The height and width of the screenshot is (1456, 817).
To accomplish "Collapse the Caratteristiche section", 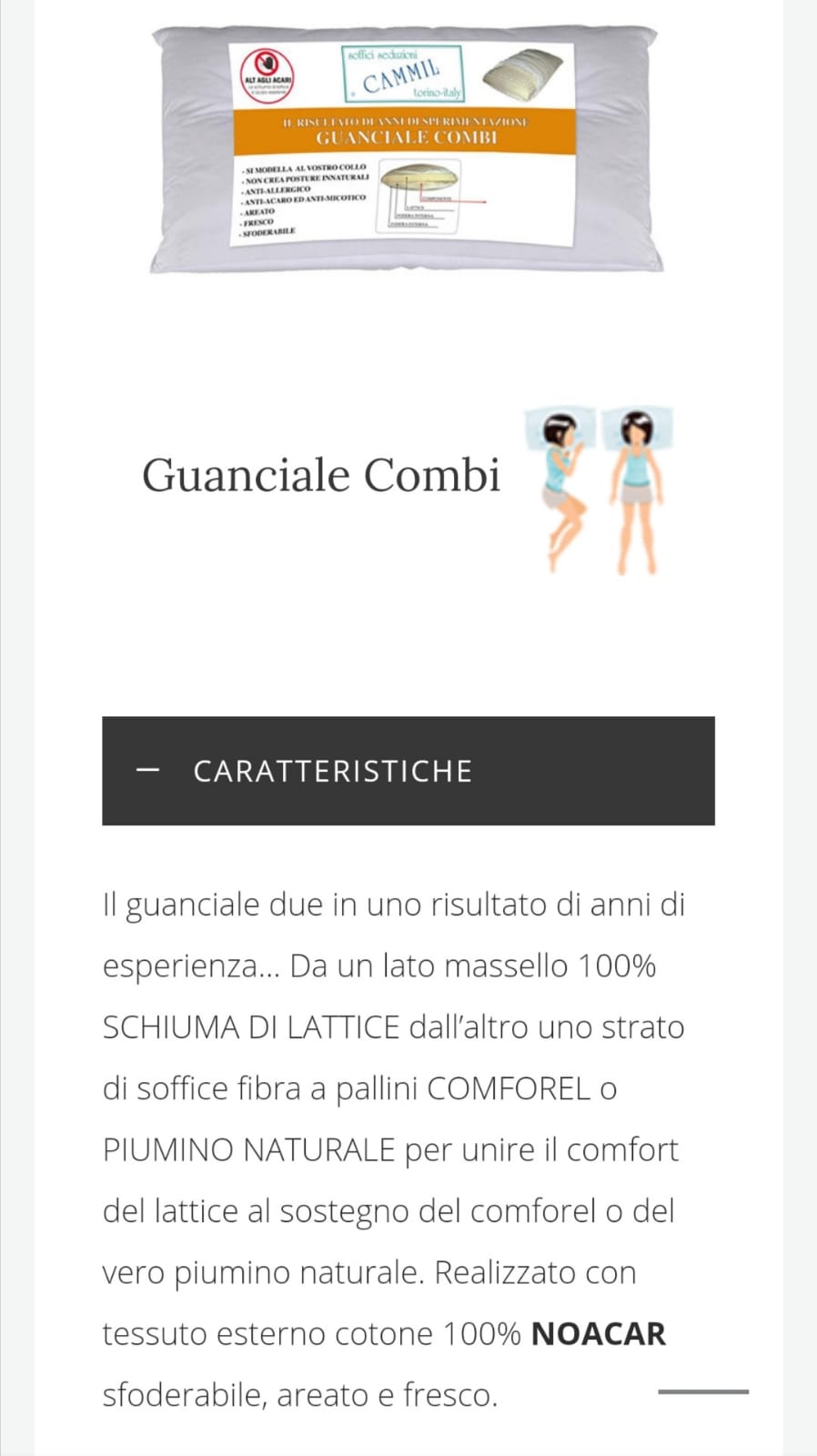I will point(408,771).
